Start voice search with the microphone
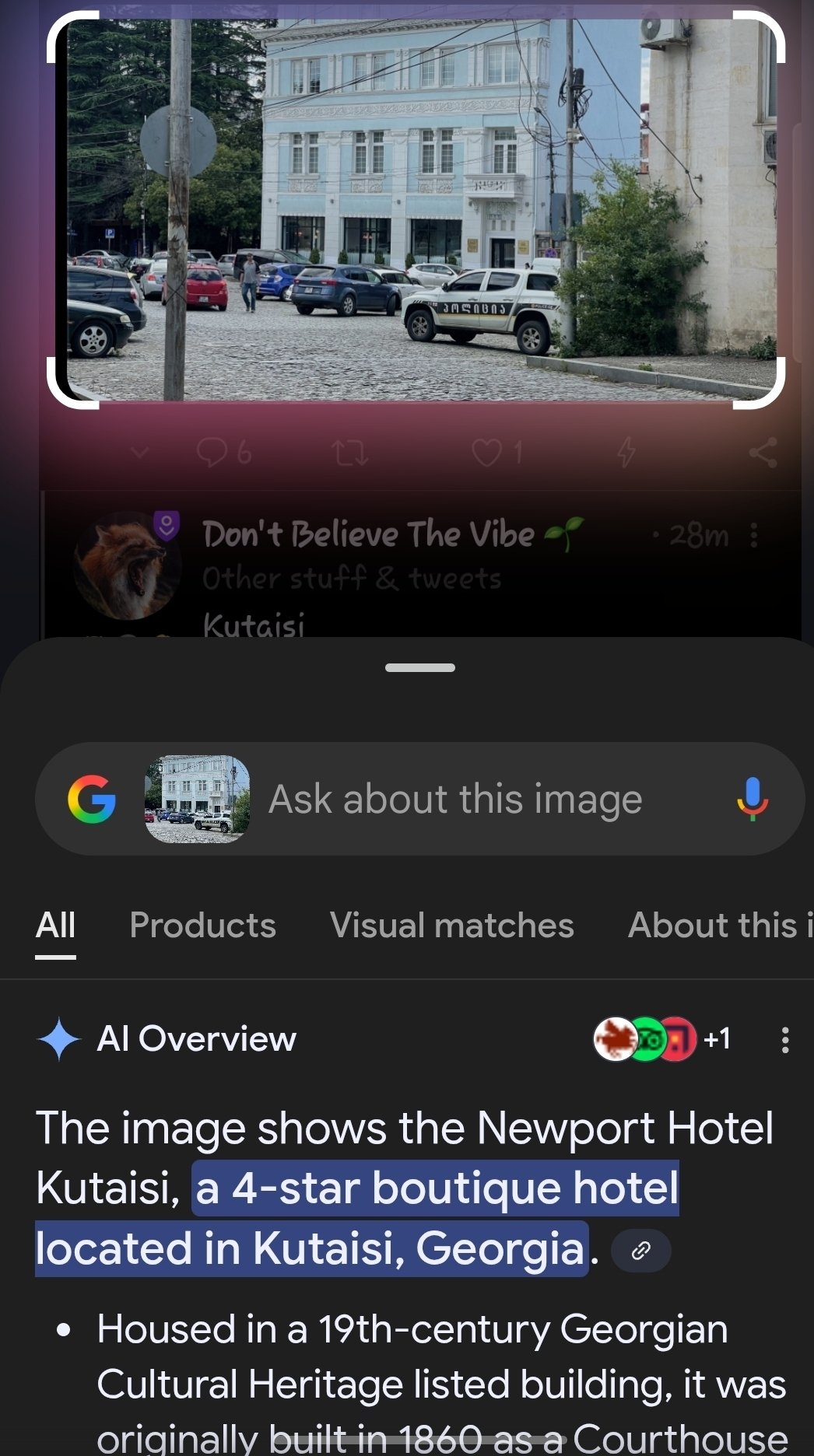Viewport: 814px width, 1456px height. click(752, 800)
